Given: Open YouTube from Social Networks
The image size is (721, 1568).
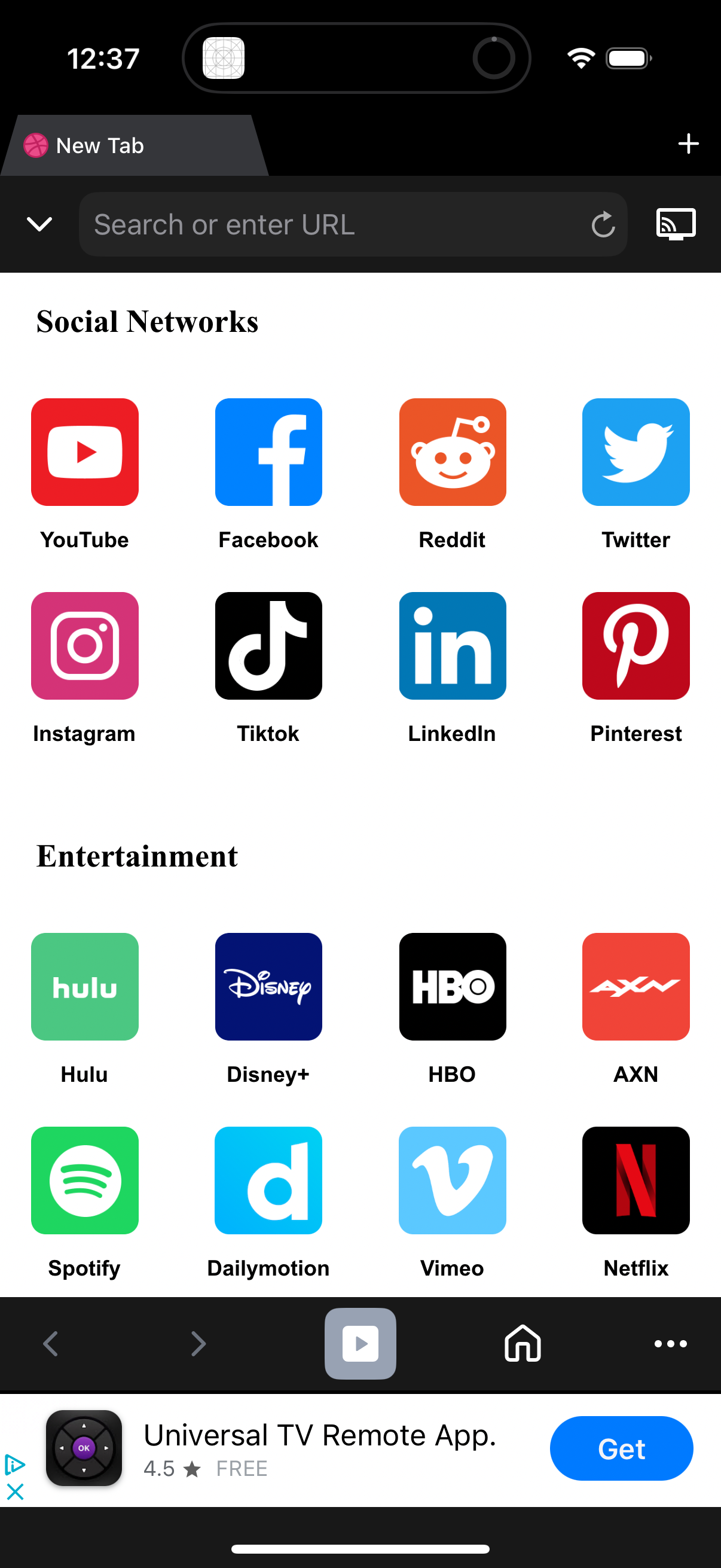Looking at the screenshot, I should pos(84,452).
